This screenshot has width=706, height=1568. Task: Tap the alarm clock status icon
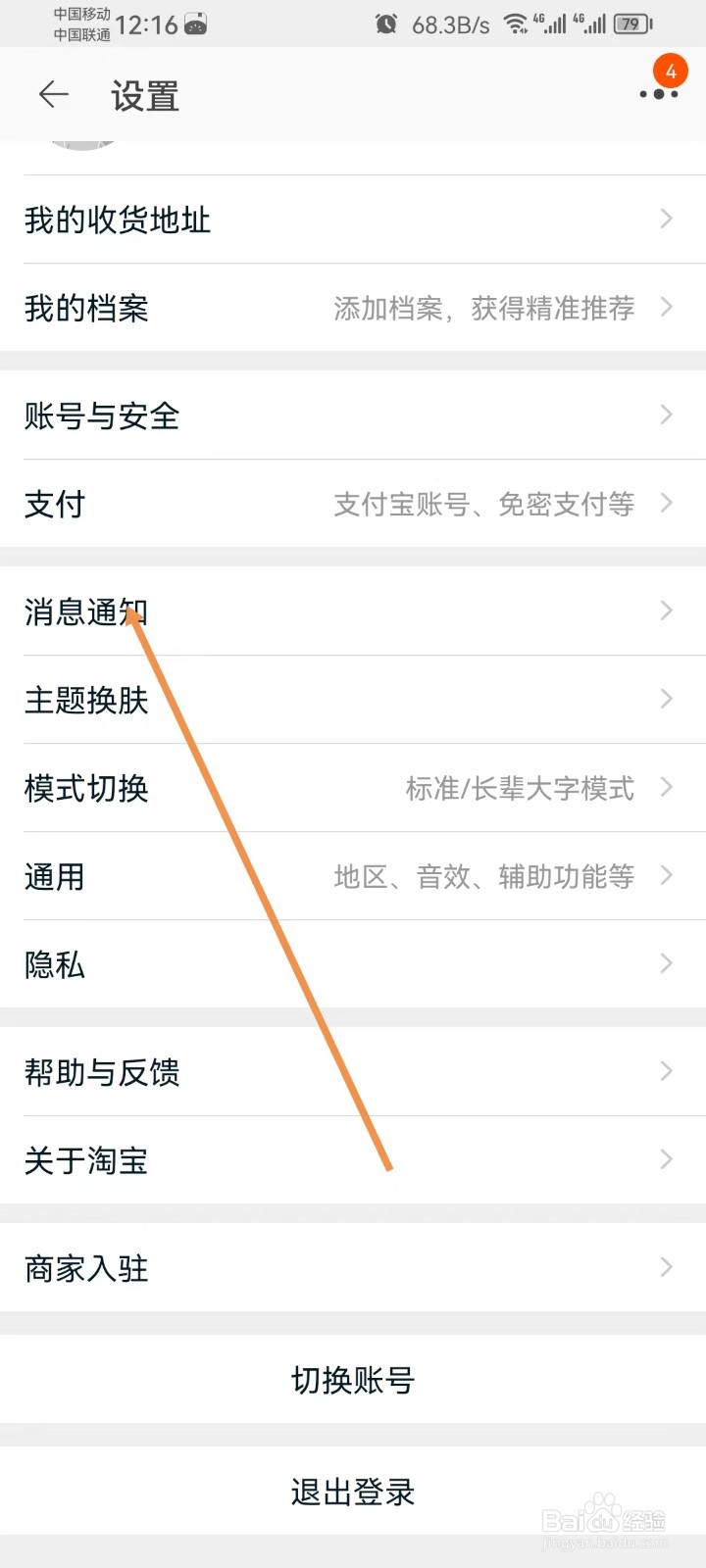[386, 24]
